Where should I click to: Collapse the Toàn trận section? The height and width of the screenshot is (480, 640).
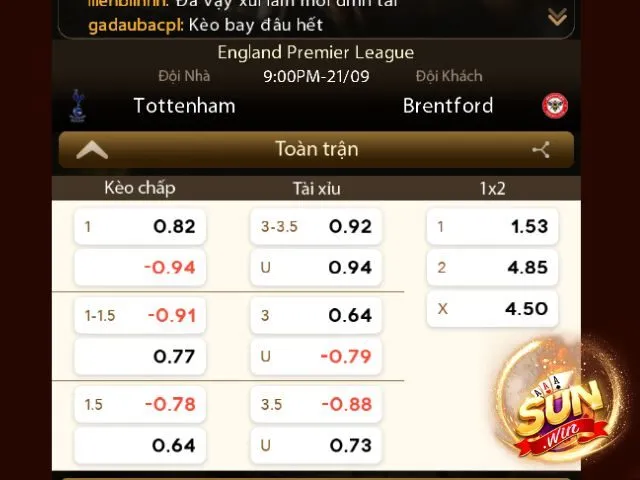tap(92, 150)
